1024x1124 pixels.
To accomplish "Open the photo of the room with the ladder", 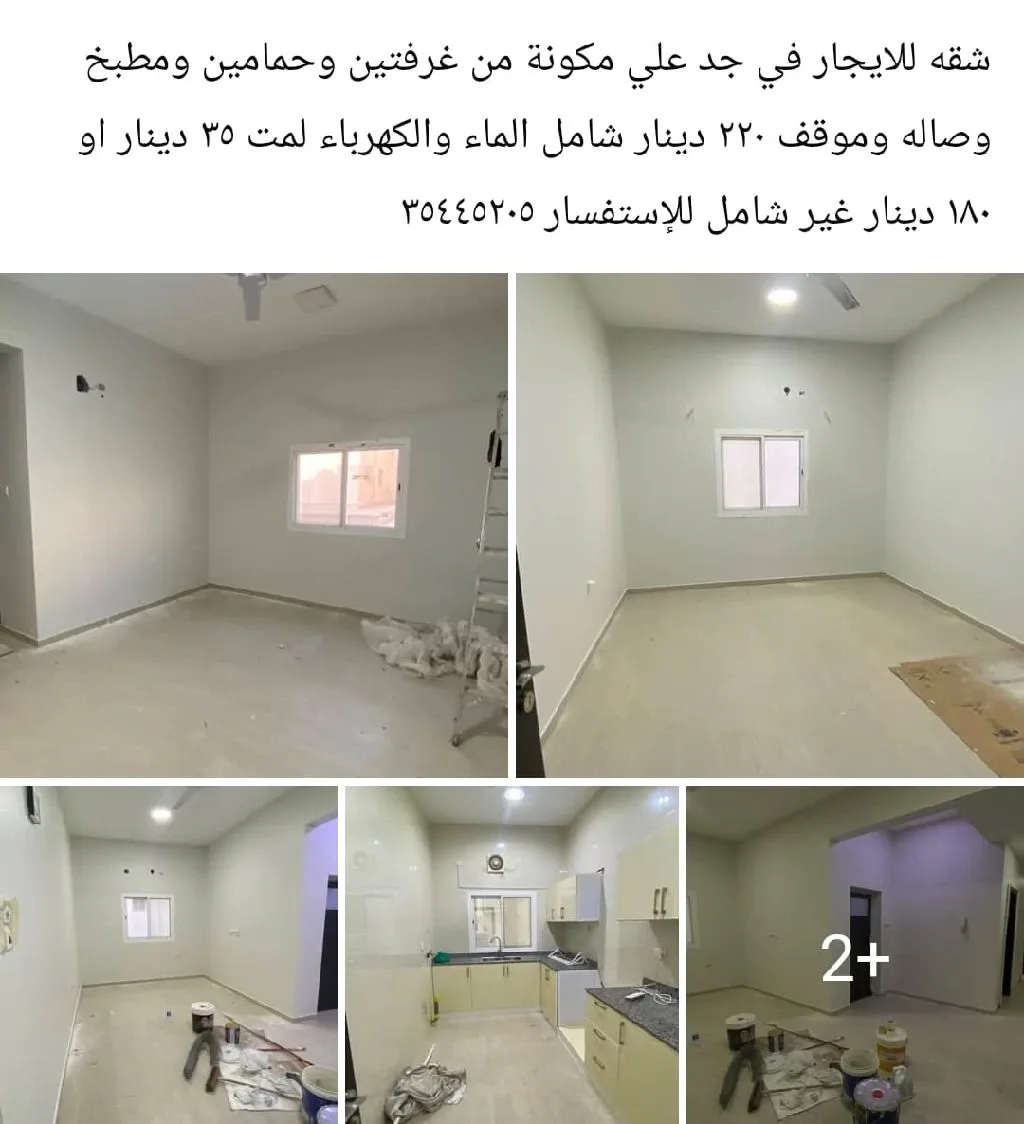I will point(254,525).
